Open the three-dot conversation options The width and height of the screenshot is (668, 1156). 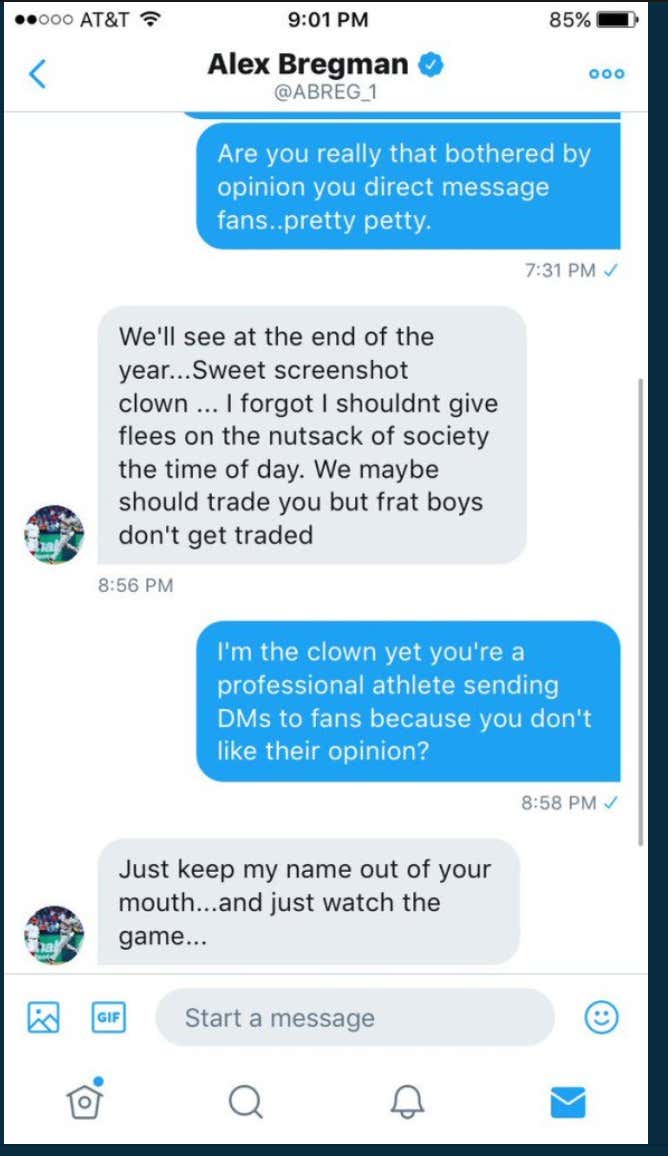point(606,74)
